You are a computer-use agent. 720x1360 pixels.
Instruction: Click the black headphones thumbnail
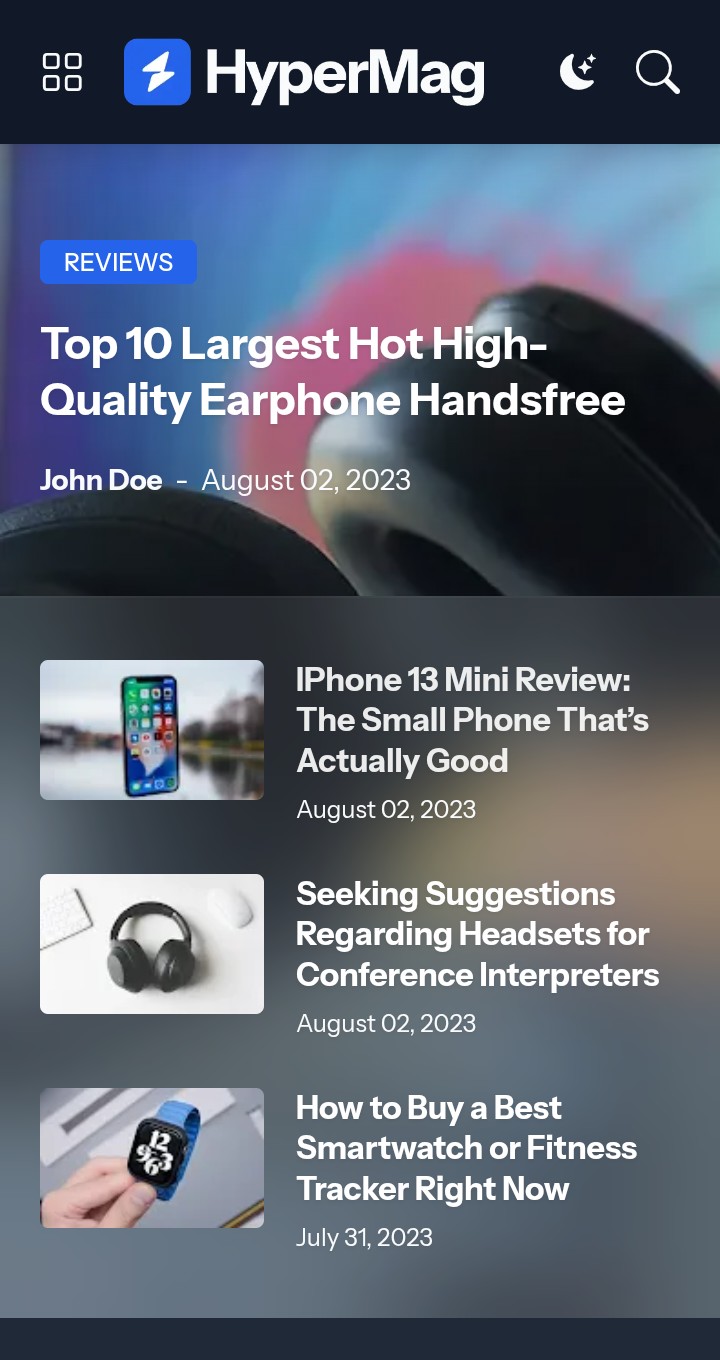152,944
